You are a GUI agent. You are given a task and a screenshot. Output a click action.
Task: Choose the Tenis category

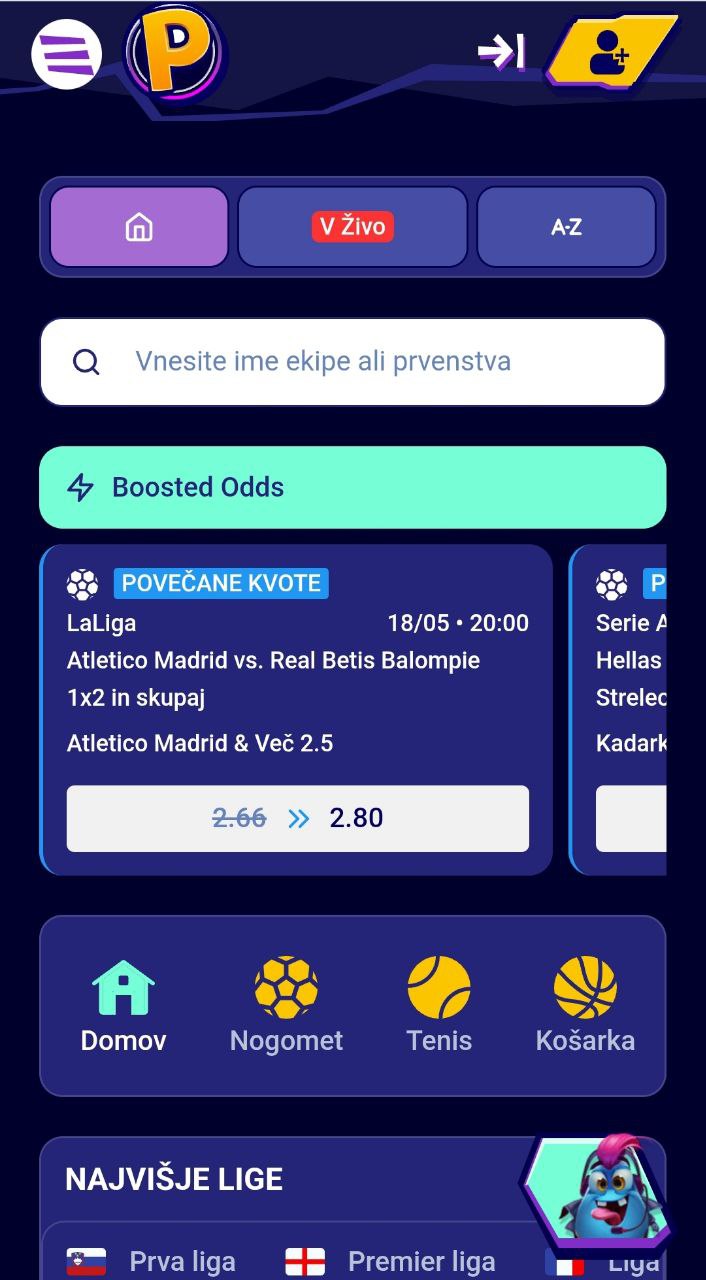pos(439,1006)
